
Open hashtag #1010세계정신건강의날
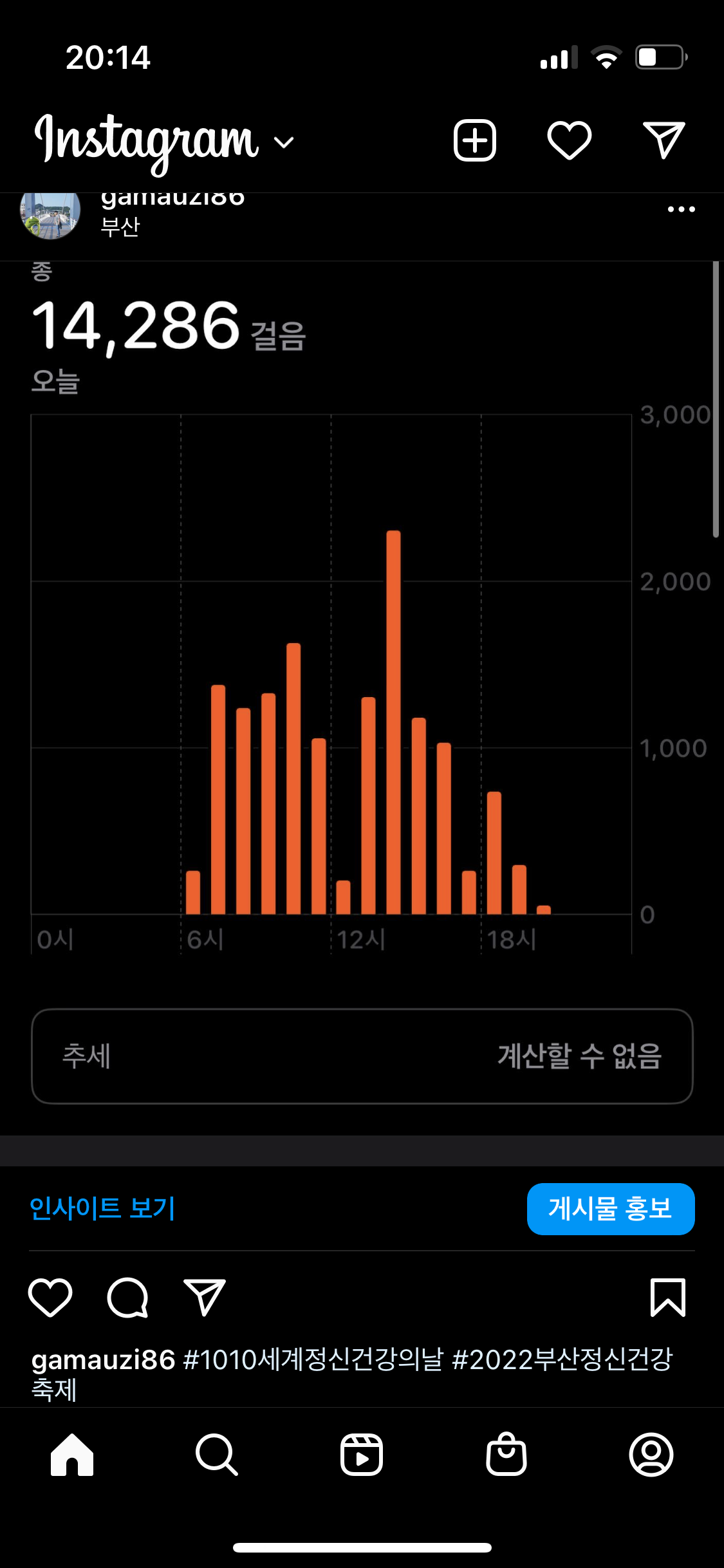click(313, 1359)
